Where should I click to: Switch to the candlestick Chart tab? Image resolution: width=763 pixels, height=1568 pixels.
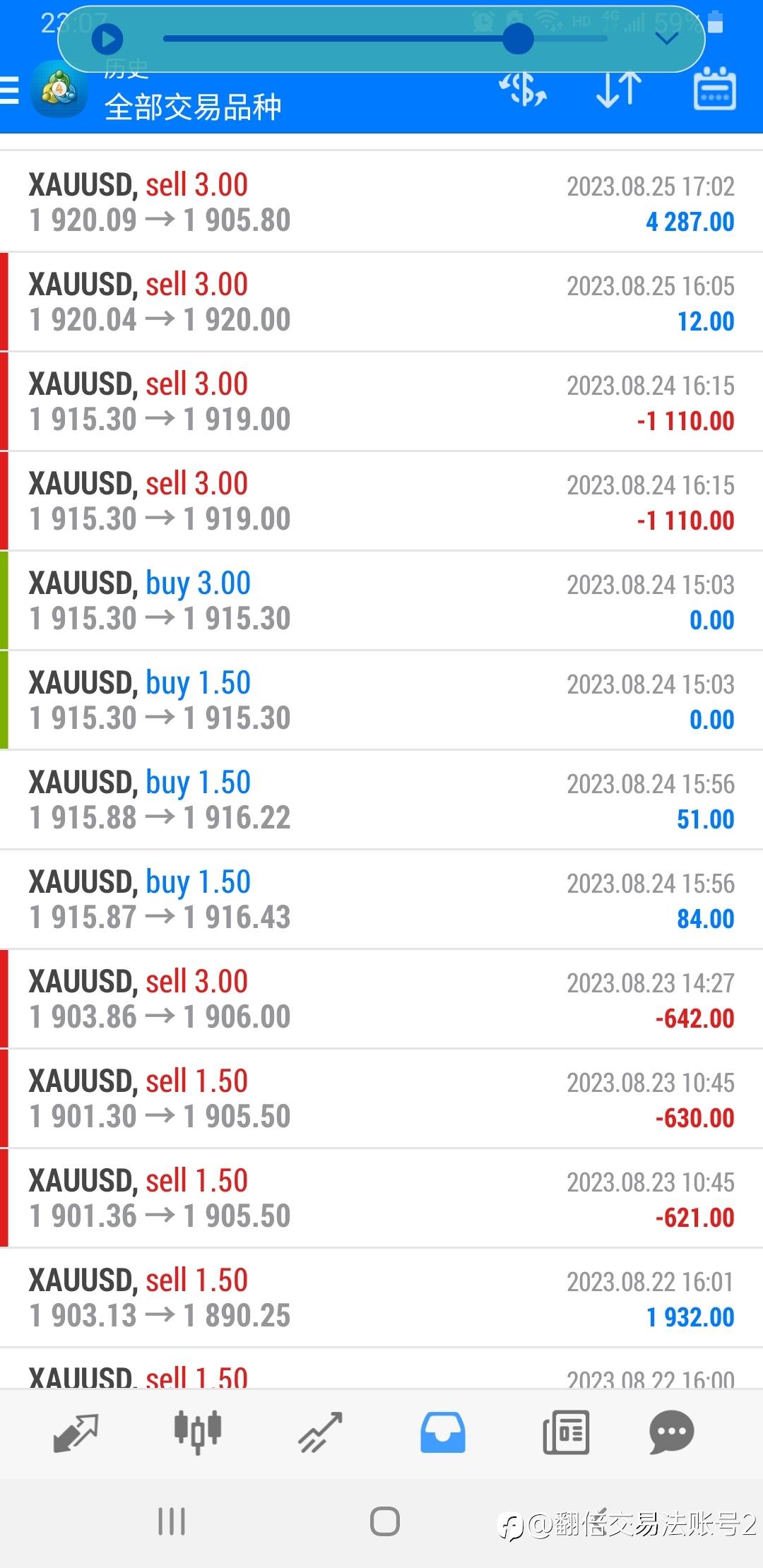pyautogui.click(x=198, y=1432)
